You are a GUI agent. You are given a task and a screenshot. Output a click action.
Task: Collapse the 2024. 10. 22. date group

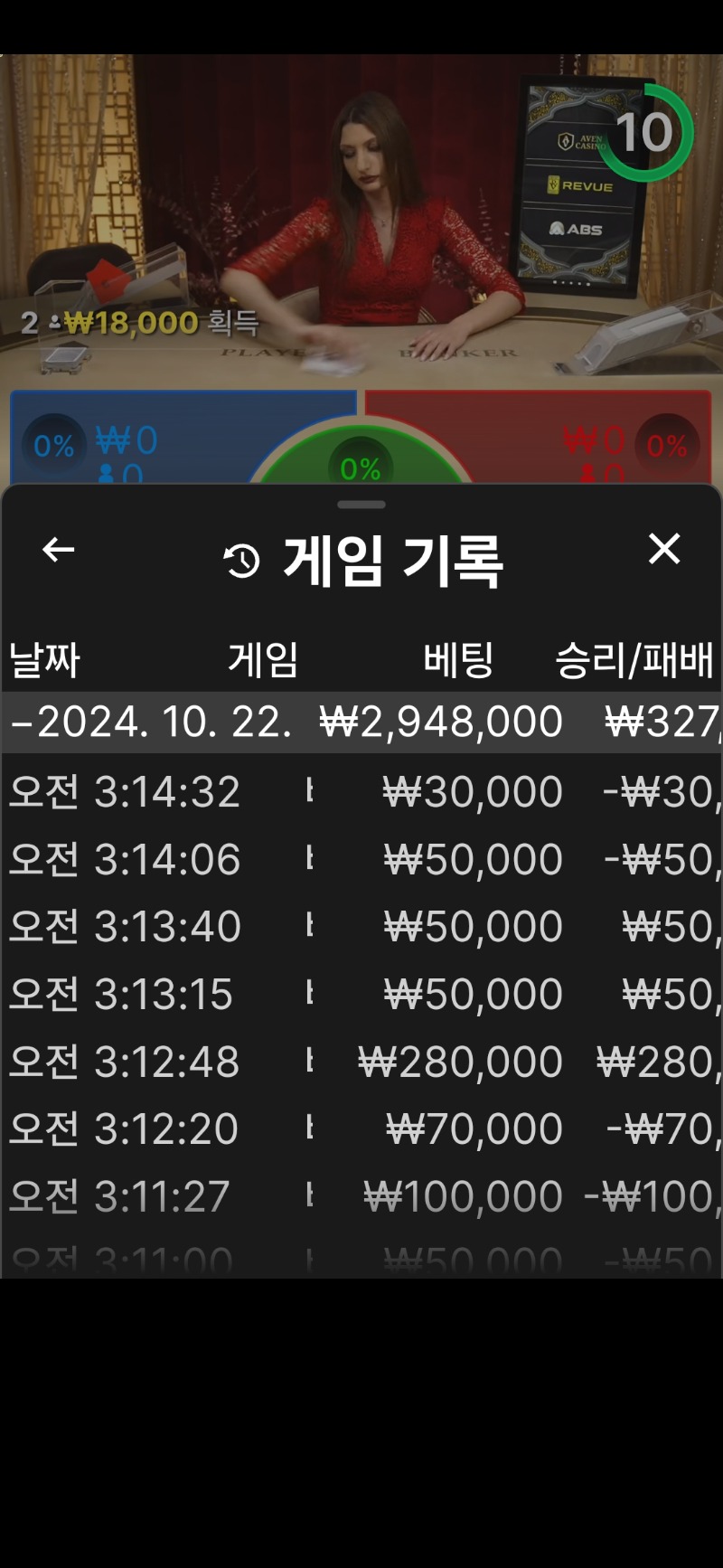[361, 722]
